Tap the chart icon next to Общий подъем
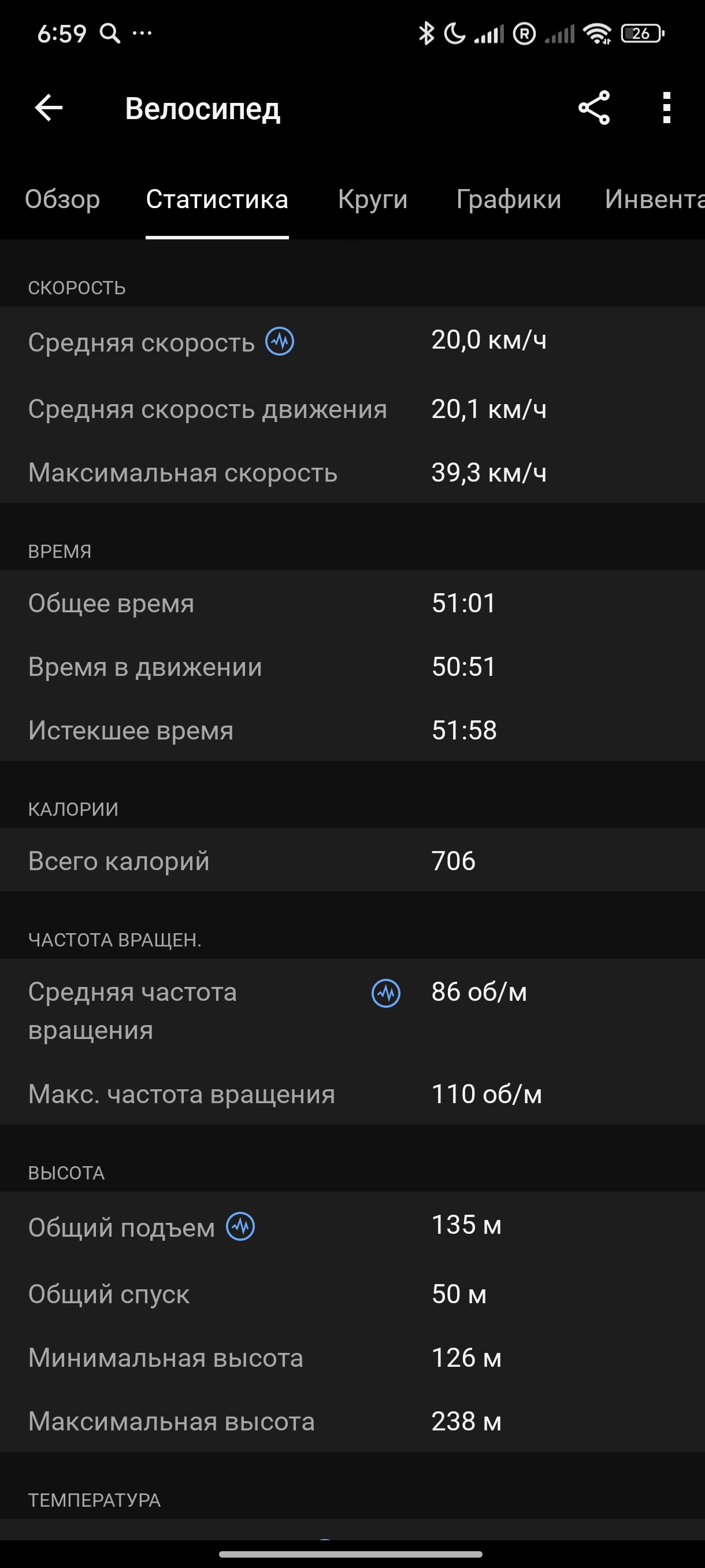Viewport: 705px width, 1568px height. click(240, 1226)
